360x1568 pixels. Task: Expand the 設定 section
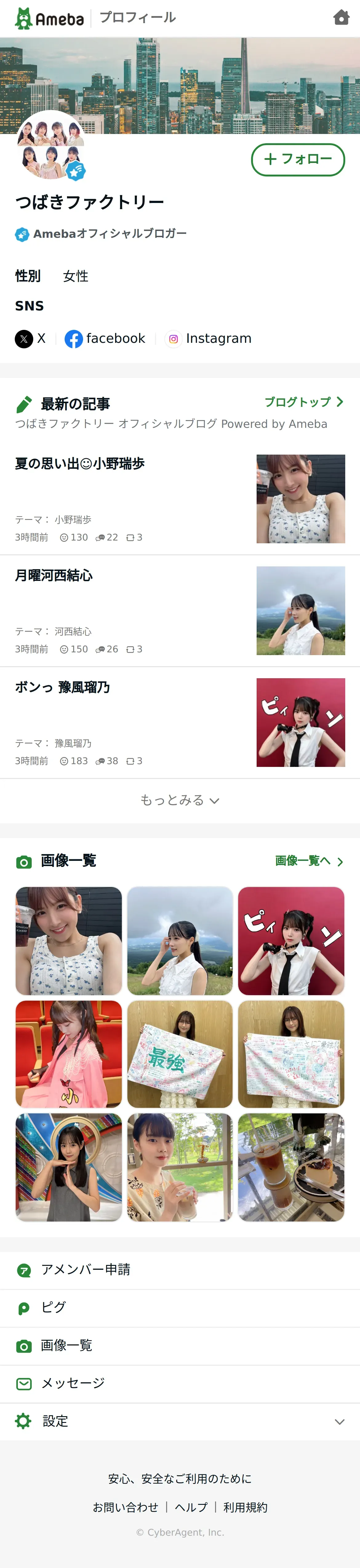click(x=180, y=1421)
